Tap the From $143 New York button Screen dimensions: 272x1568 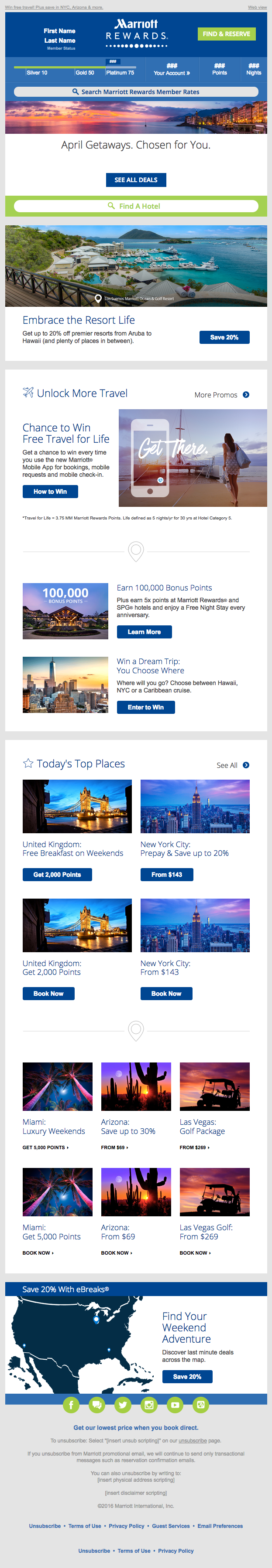166,875
